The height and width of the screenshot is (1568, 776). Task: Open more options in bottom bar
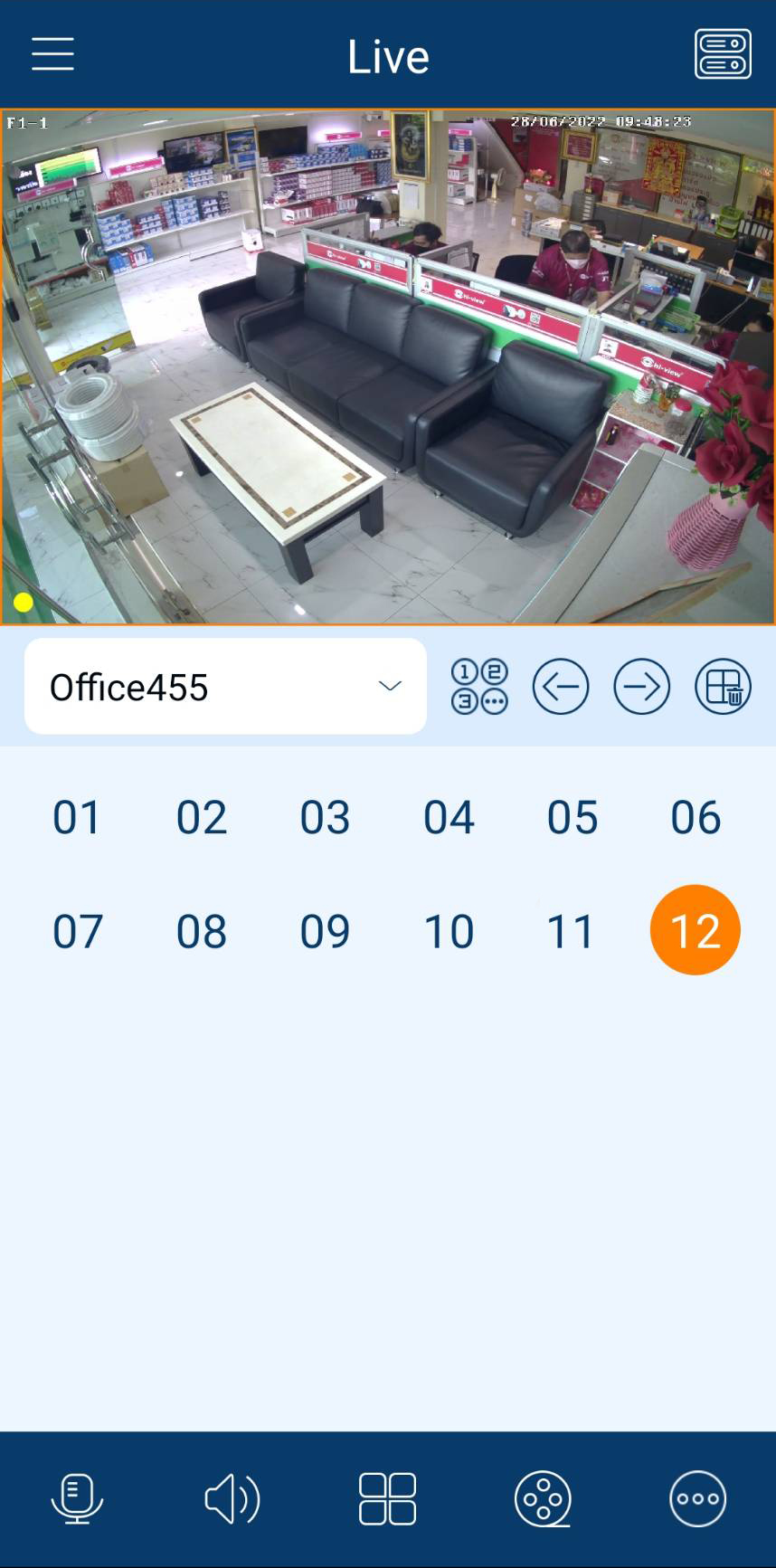(697, 1498)
